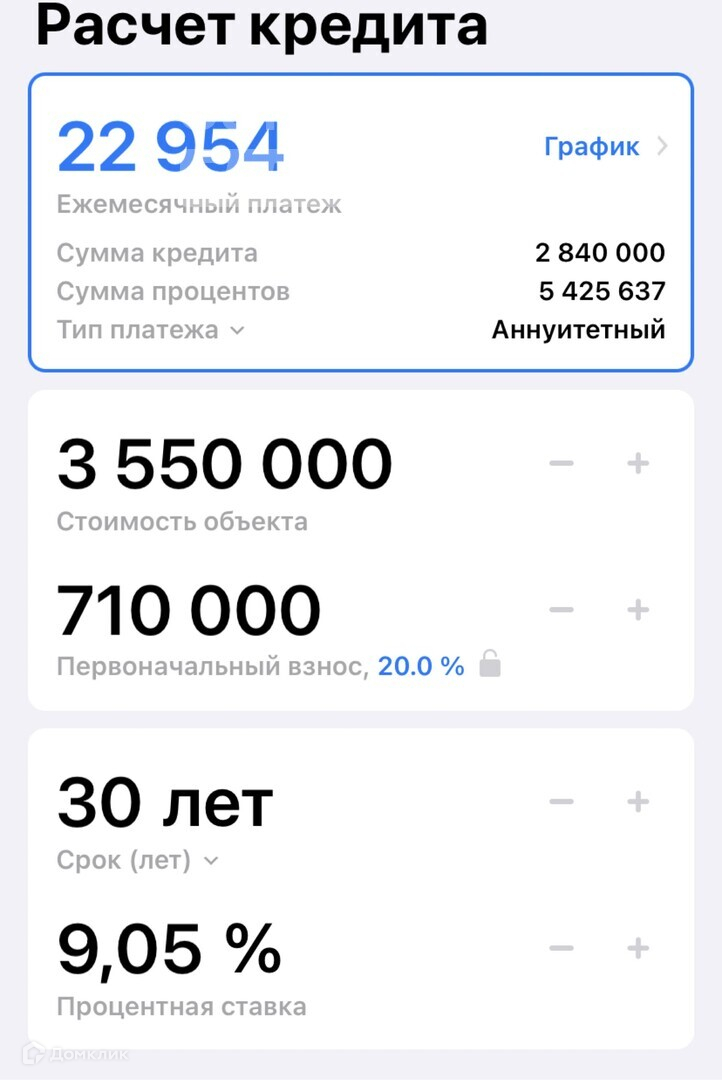Image resolution: width=722 pixels, height=1080 pixels.
Task: Lower the Процентная ставка with minus
Action: pos(562,948)
